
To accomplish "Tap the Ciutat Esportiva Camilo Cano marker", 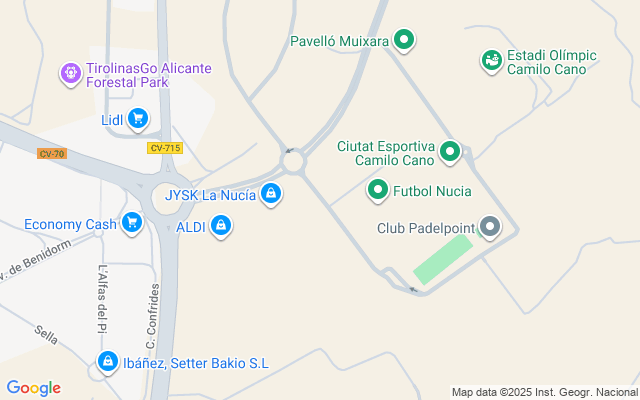I will click(450, 152).
